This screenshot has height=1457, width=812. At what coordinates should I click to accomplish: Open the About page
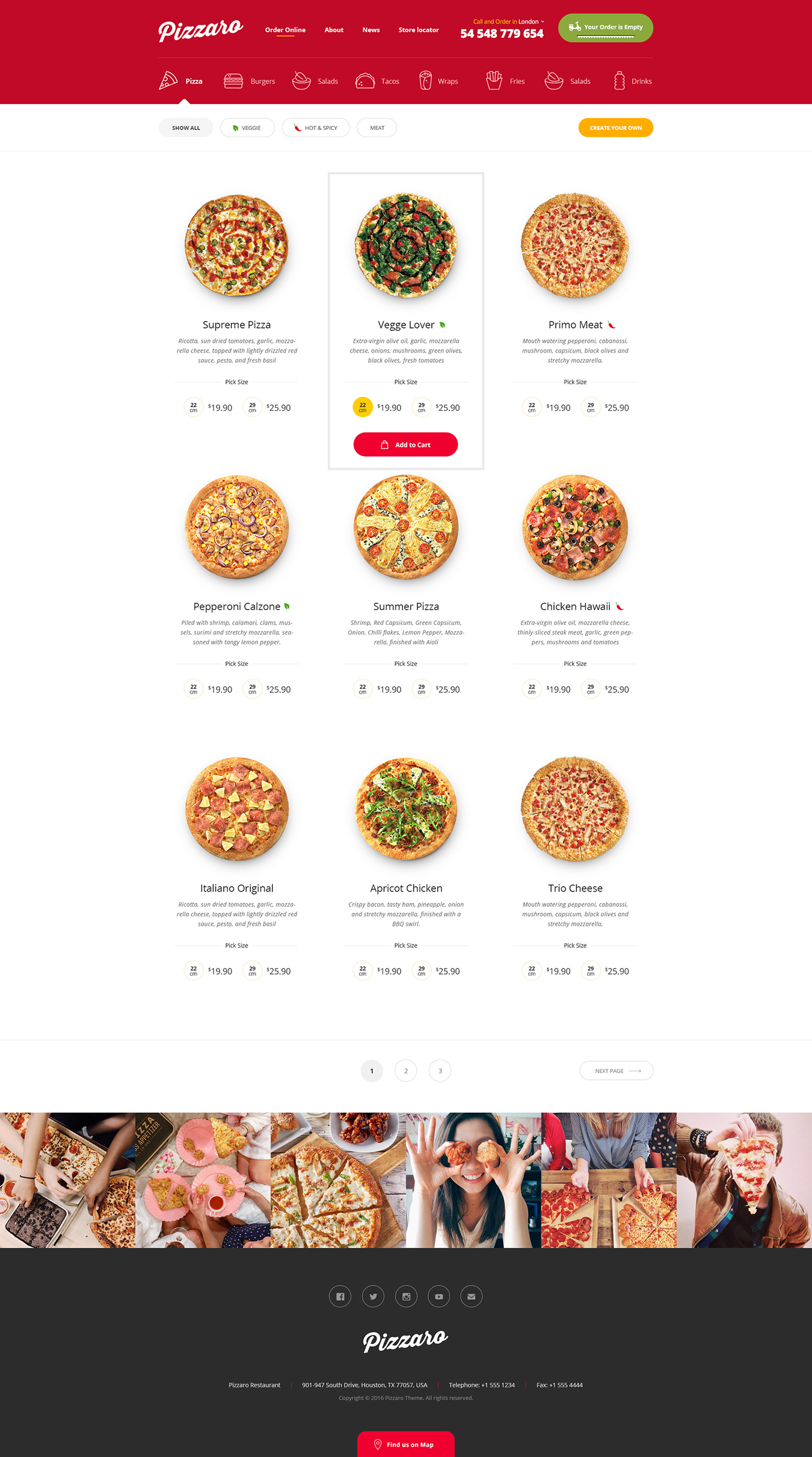(x=334, y=30)
